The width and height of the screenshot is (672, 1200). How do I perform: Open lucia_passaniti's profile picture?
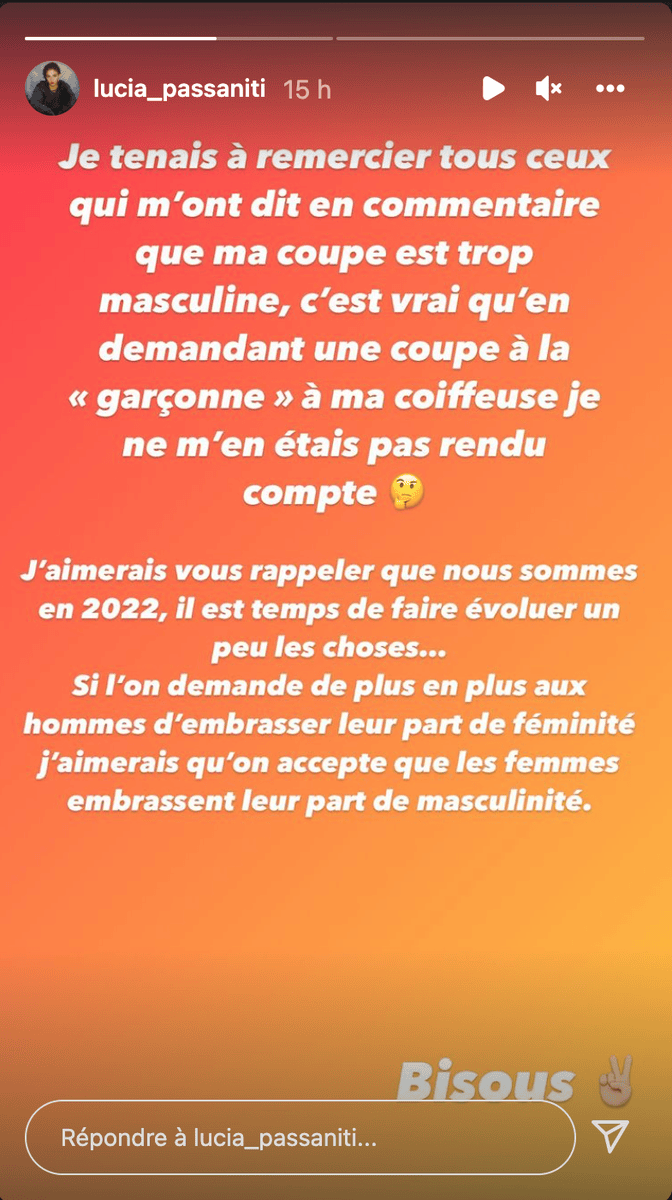click(x=51, y=88)
